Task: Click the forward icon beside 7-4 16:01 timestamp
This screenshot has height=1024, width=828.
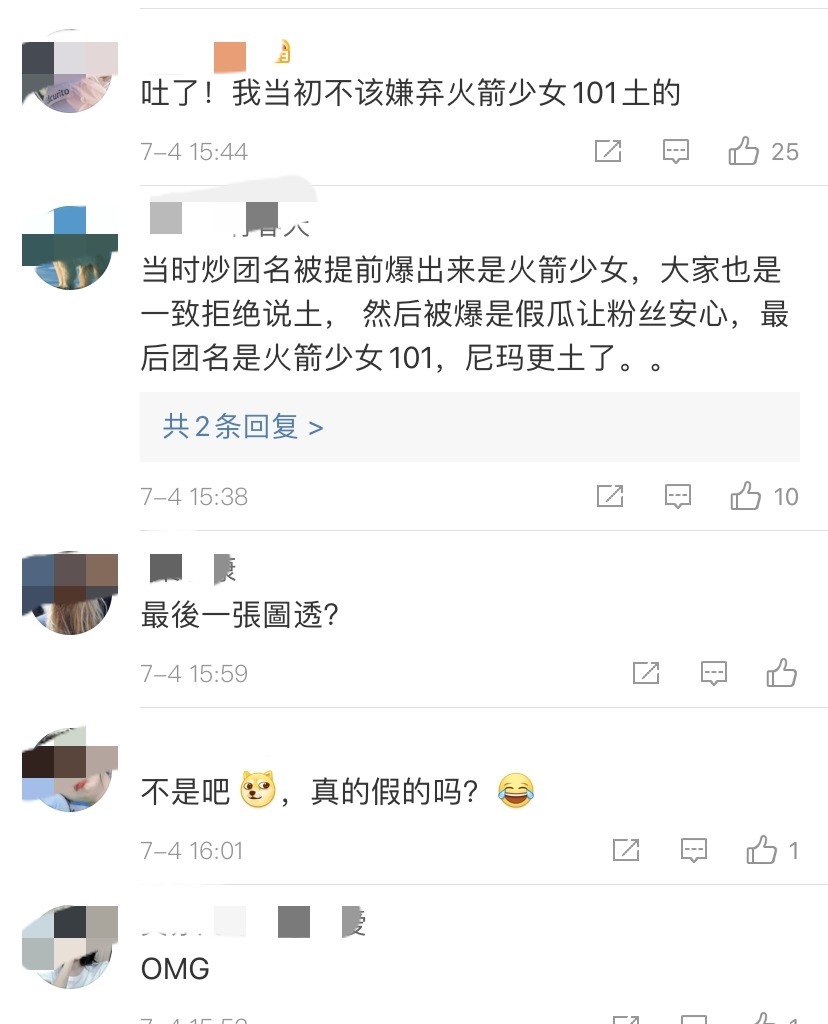Action: 627,850
